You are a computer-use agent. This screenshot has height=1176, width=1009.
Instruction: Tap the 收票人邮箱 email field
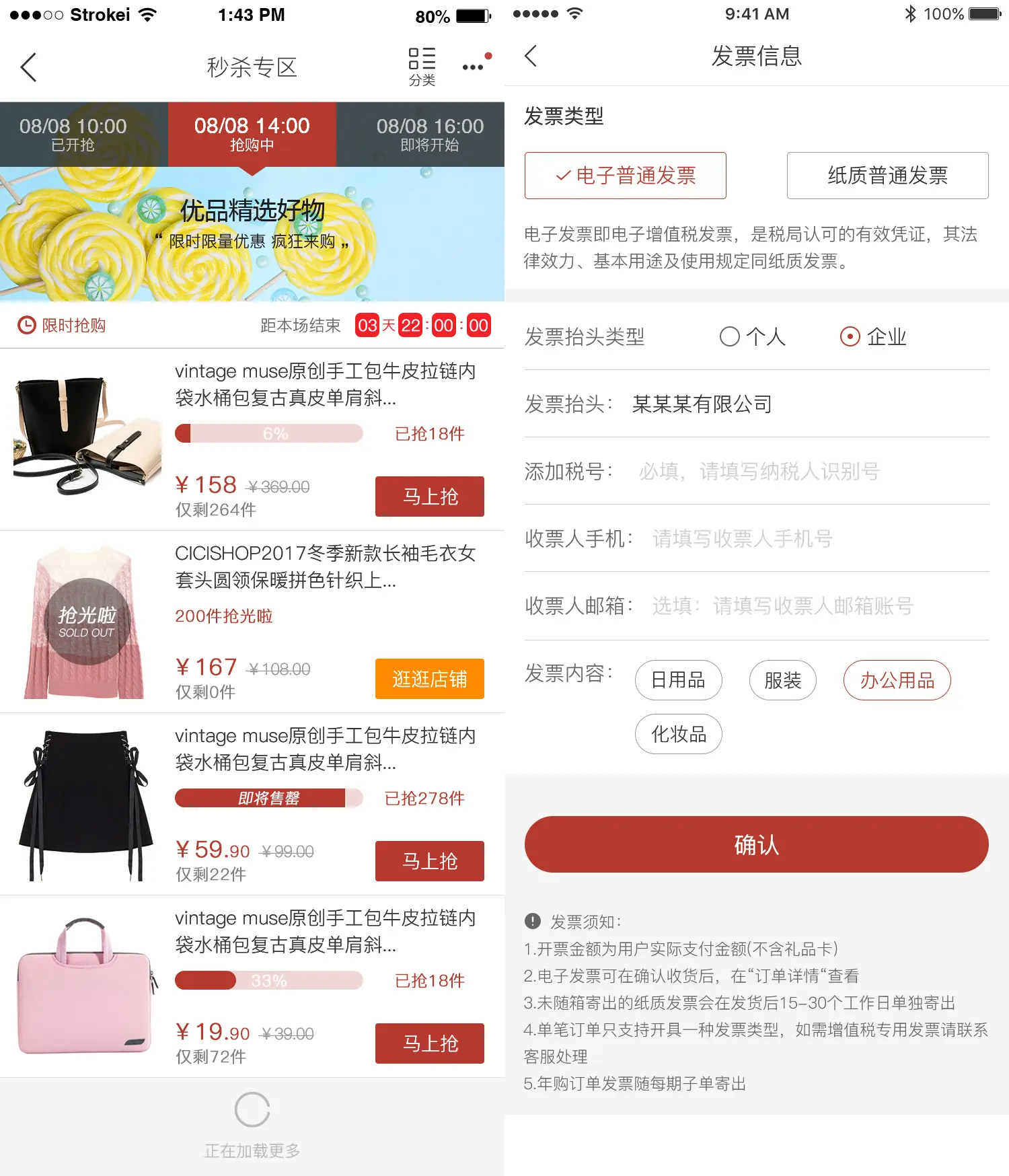(807, 605)
